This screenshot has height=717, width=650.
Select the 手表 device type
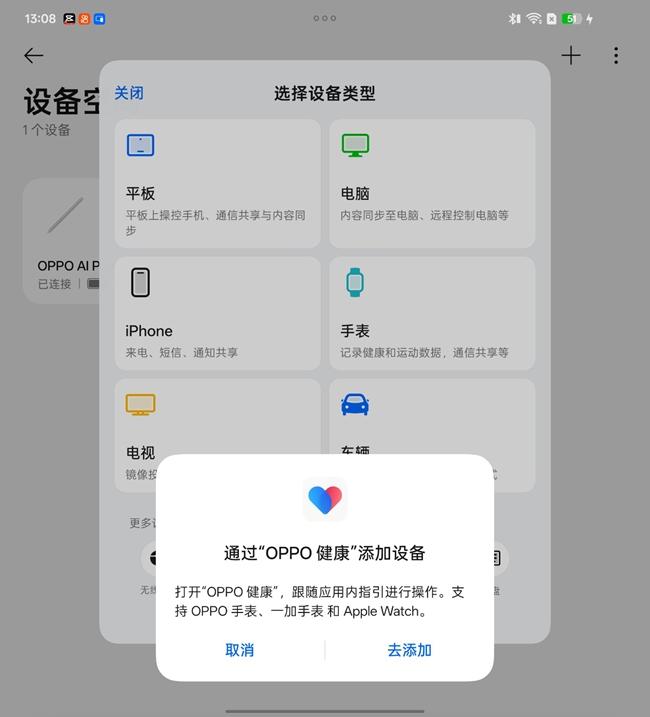tap(432, 313)
